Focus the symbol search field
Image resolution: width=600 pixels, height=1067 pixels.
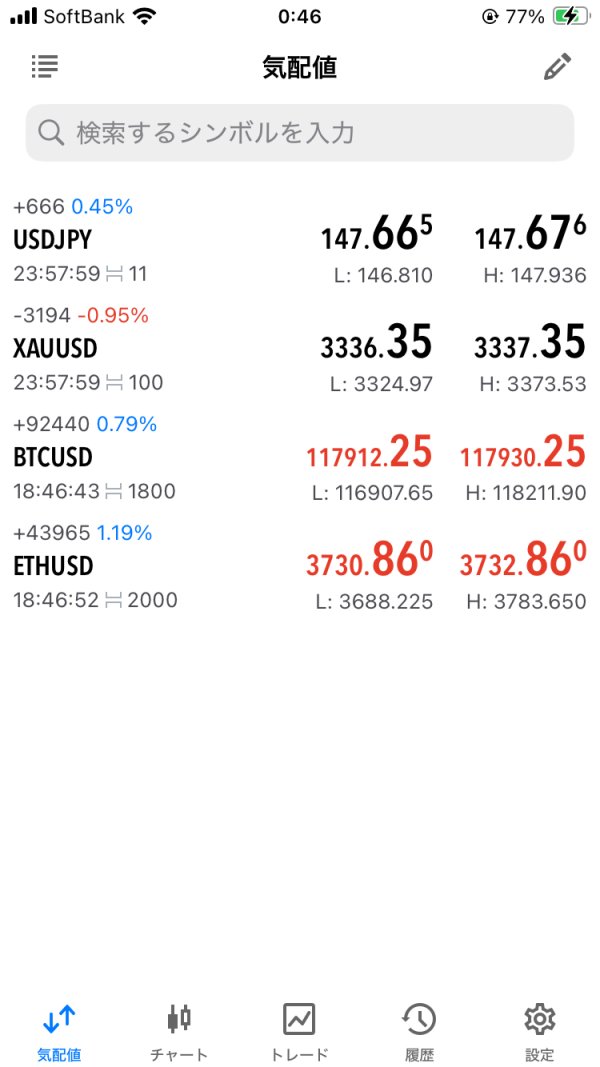(300, 133)
